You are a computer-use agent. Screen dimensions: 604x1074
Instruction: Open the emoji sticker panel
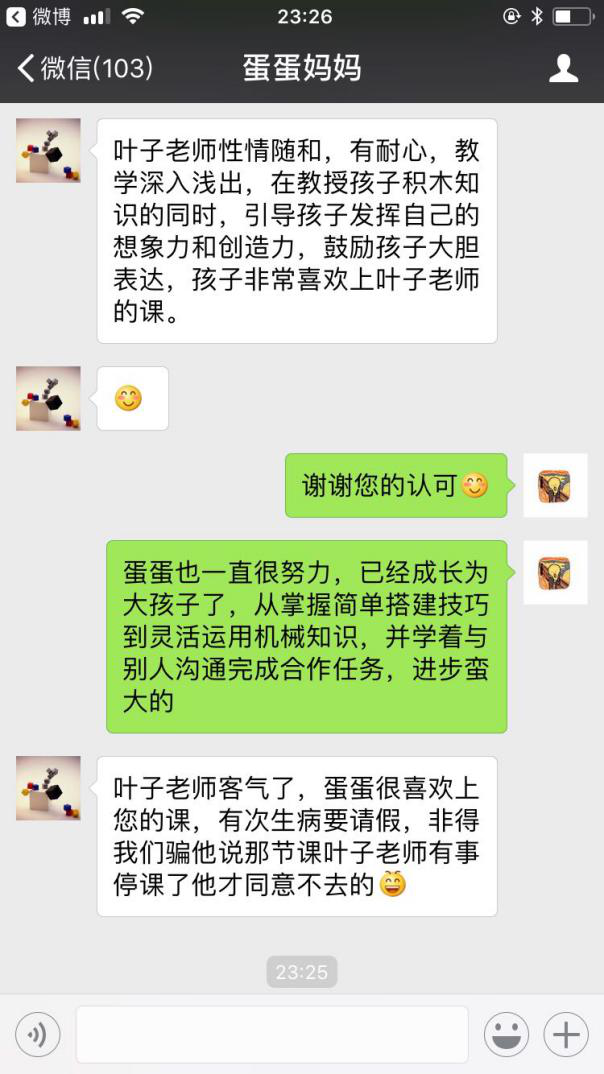(x=506, y=1034)
